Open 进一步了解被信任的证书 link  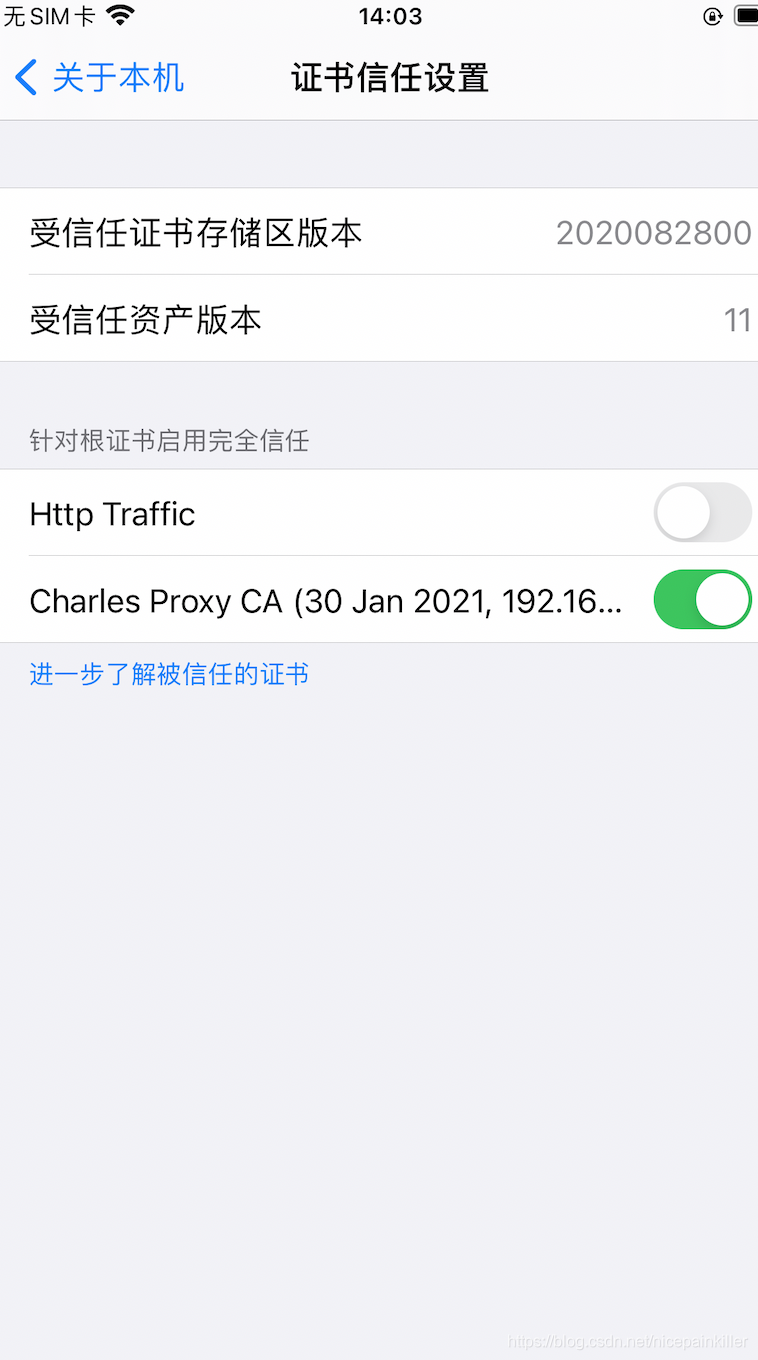[169, 674]
